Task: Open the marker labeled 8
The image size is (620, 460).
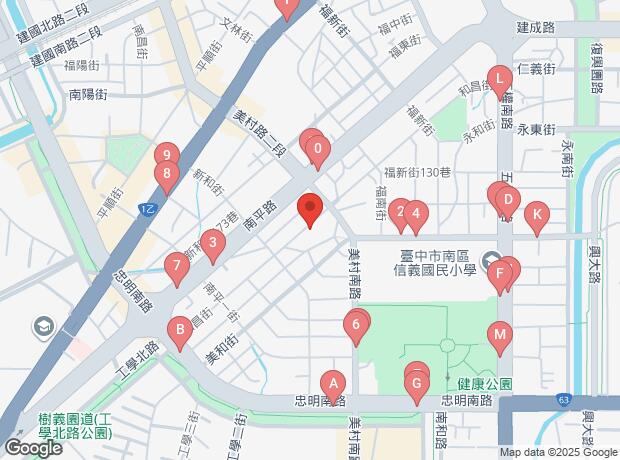Action: (x=167, y=174)
